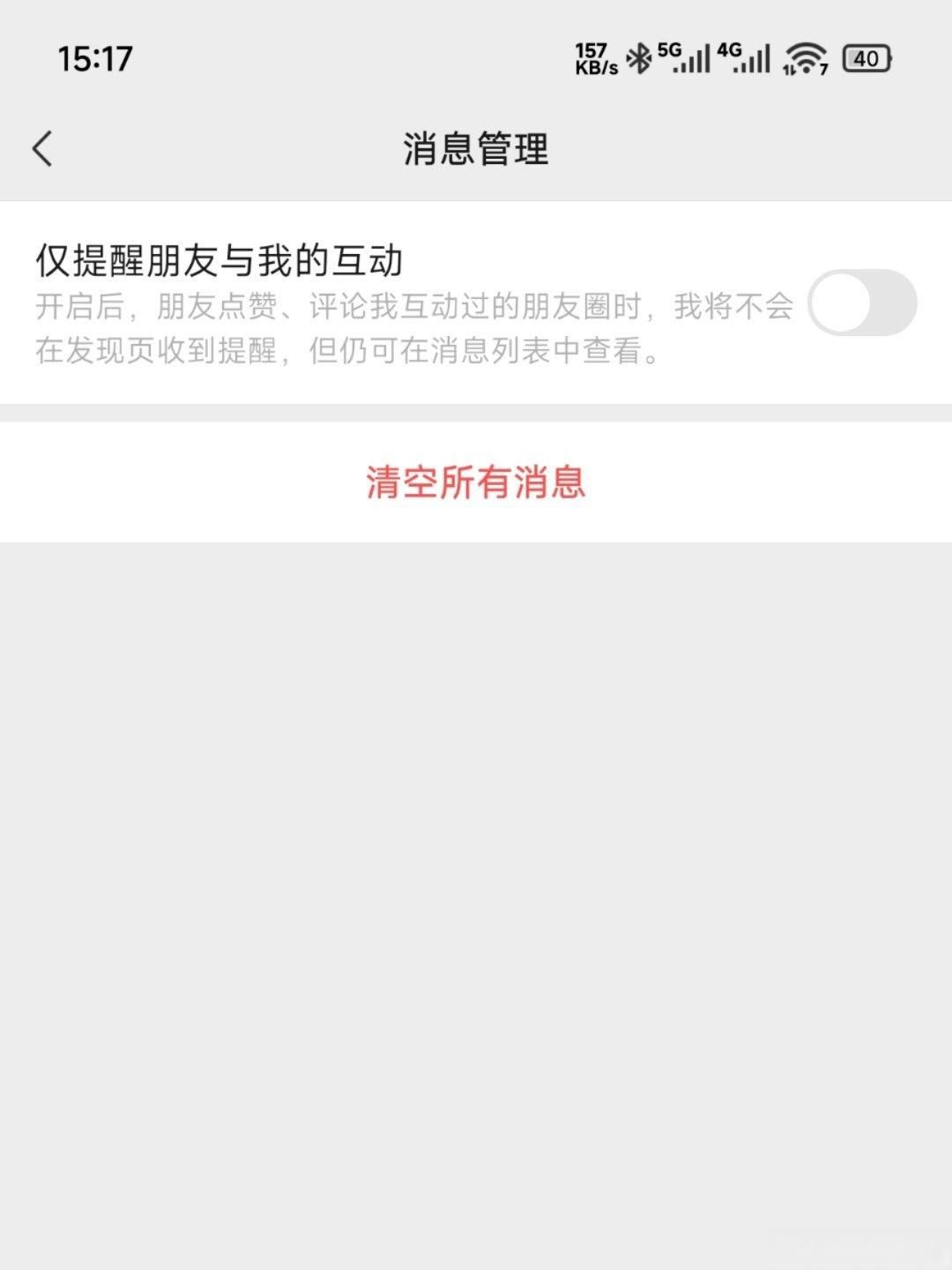952x1270 pixels.
Task: Tap 清空所有消息 to clear messages
Action: (x=476, y=482)
